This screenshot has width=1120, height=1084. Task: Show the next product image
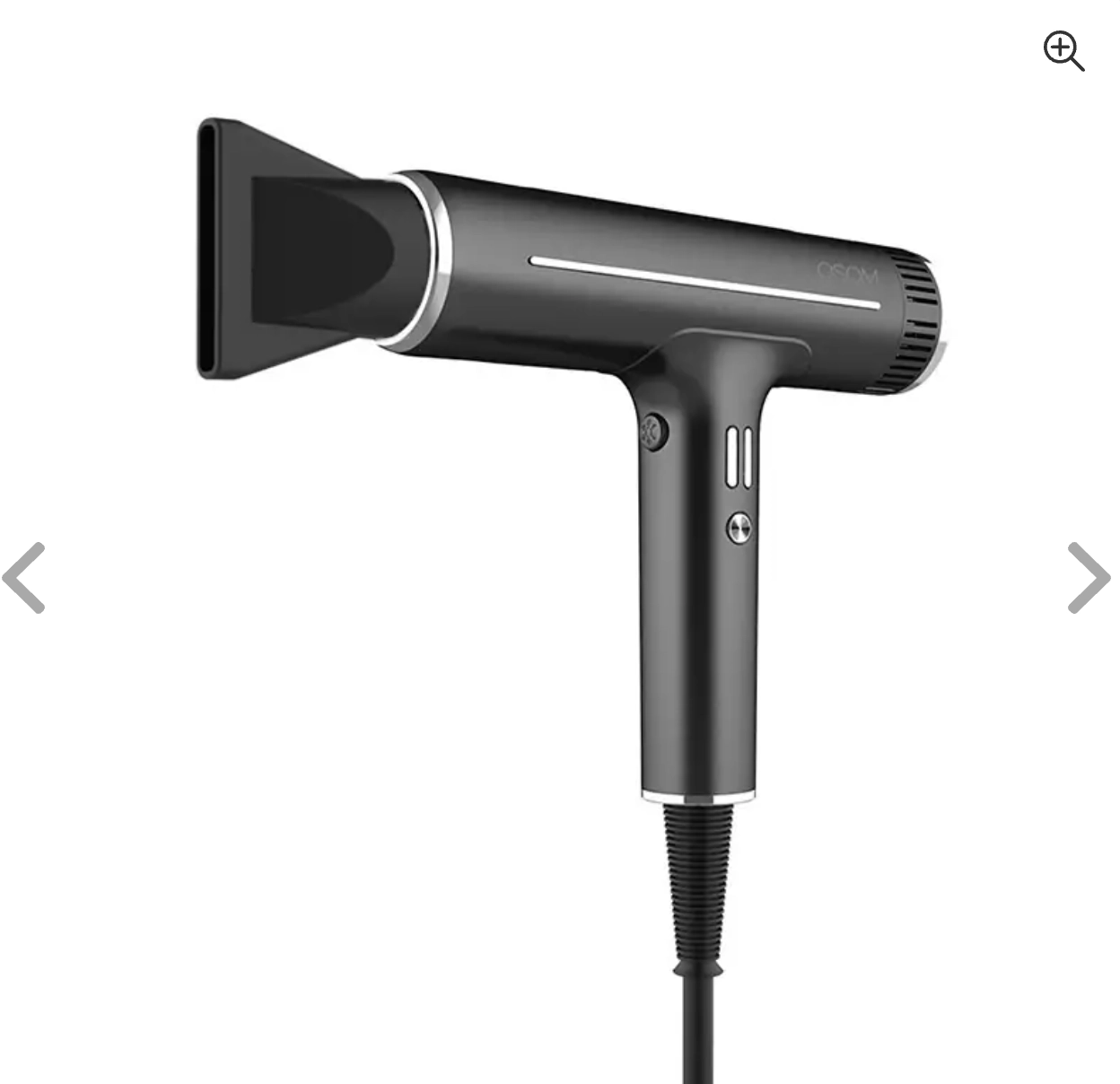[1089, 578]
